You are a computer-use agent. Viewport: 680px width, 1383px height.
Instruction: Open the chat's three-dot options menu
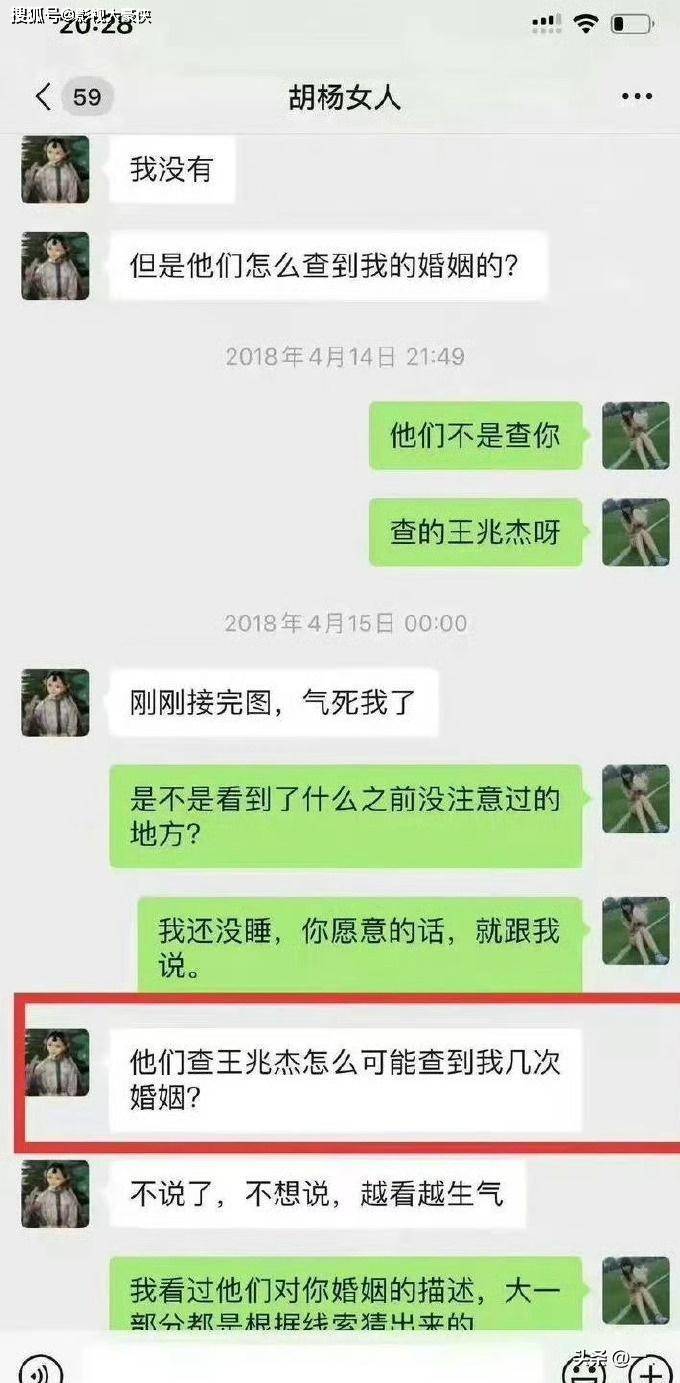point(637,97)
